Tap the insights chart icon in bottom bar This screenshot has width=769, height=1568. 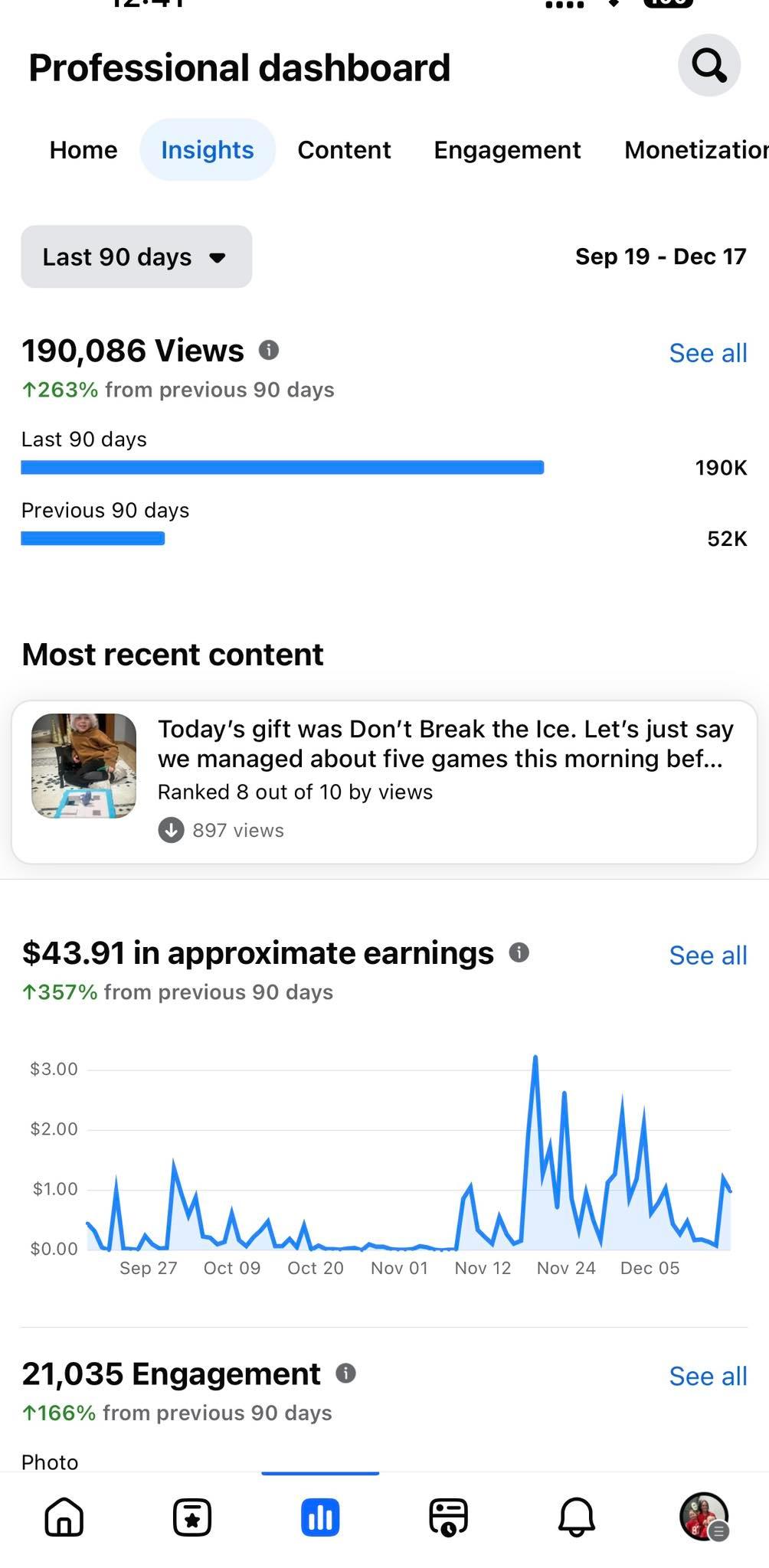click(x=320, y=1517)
